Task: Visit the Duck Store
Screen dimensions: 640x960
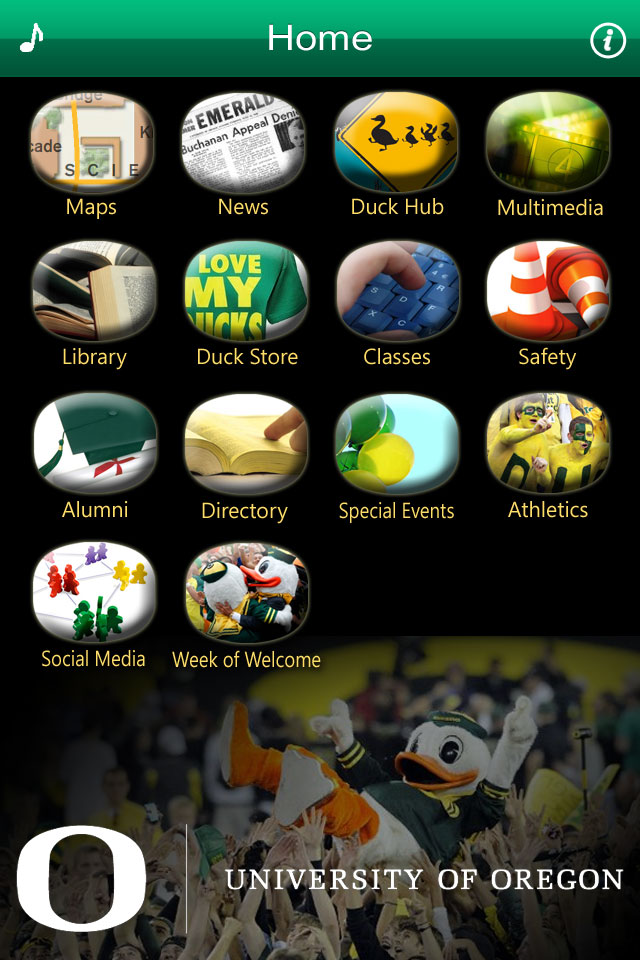Action: 246,292
